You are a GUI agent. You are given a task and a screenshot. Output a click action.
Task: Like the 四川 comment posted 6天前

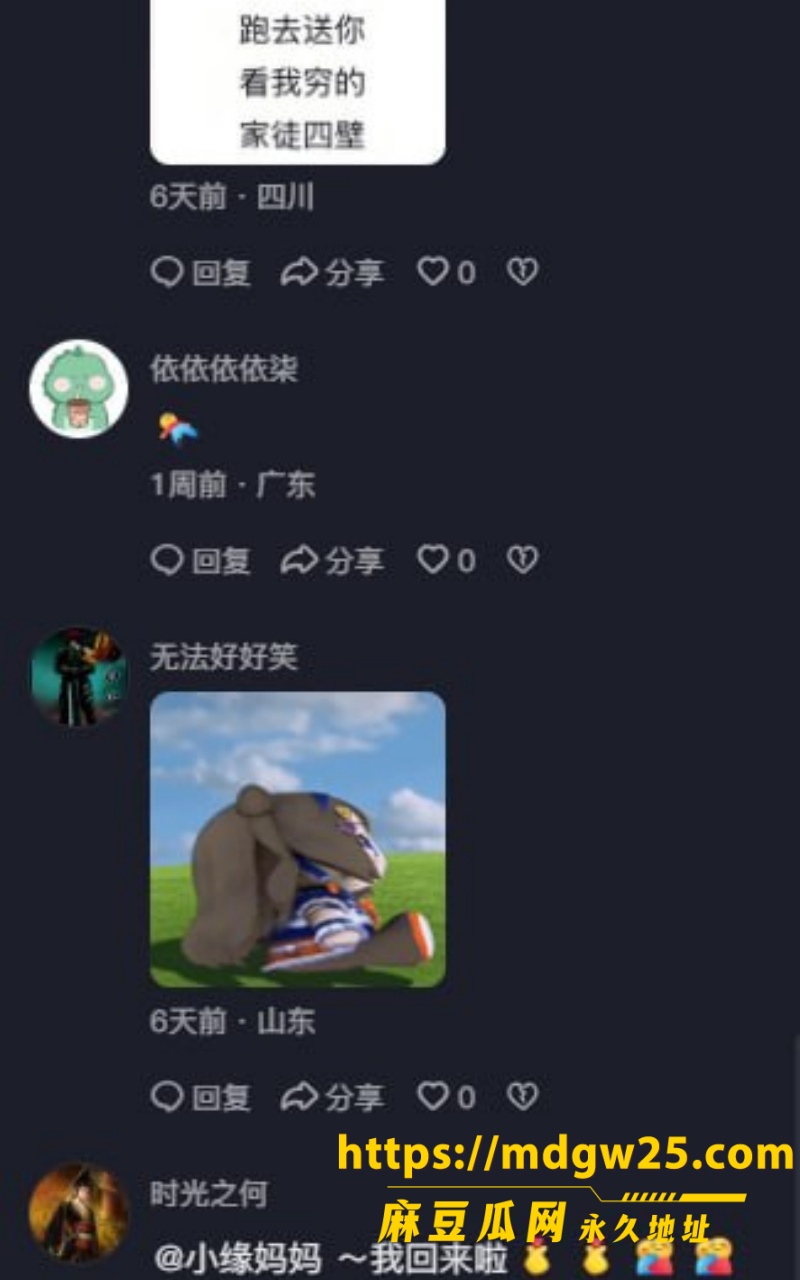tap(446, 272)
